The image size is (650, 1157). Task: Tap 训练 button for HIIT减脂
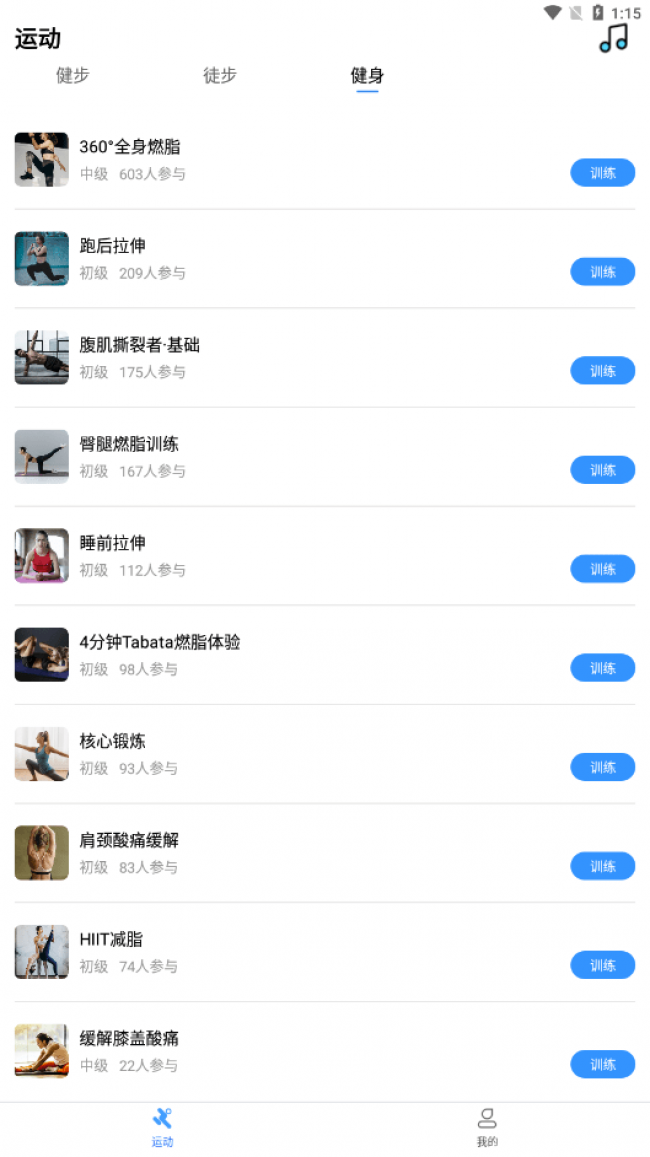tap(602, 965)
